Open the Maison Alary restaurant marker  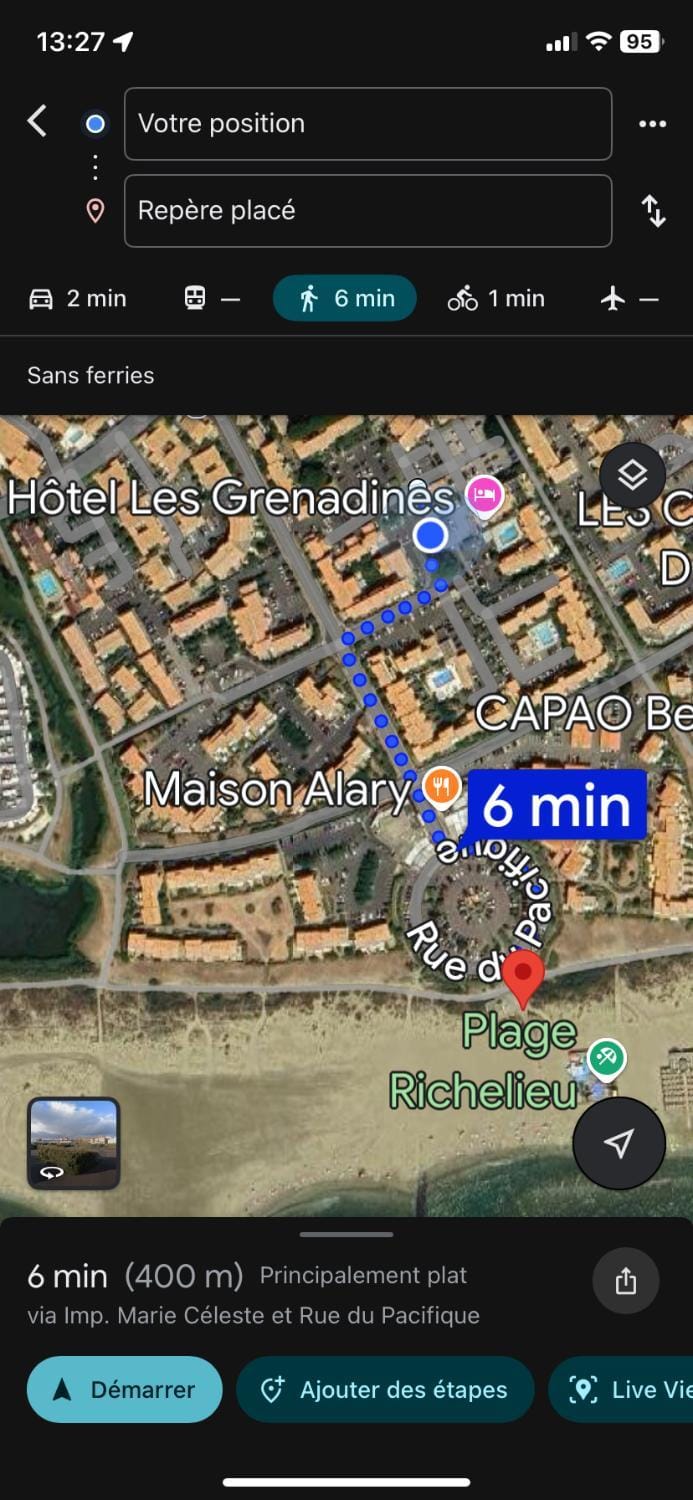point(441,785)
